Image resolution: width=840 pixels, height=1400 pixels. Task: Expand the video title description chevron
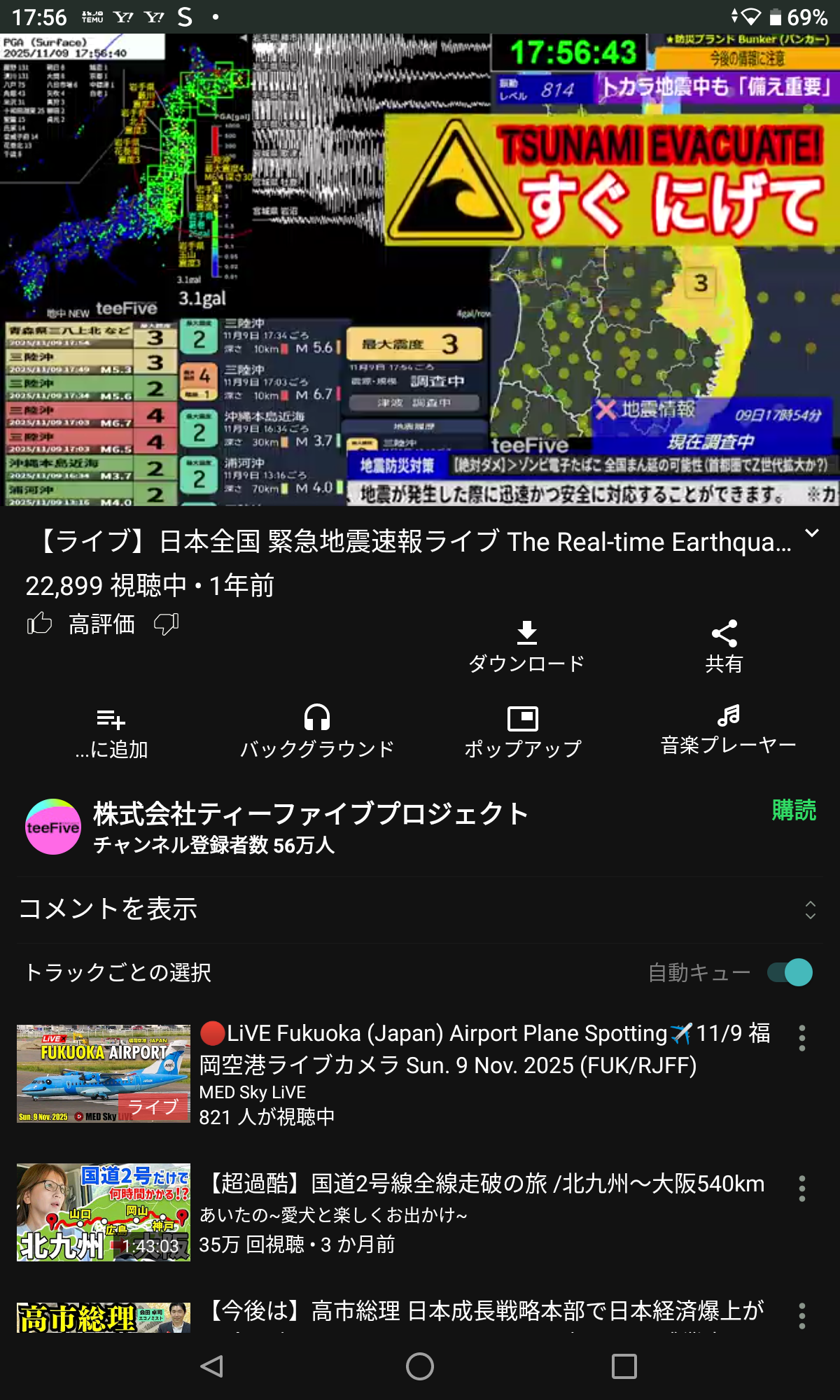point(811,533)
